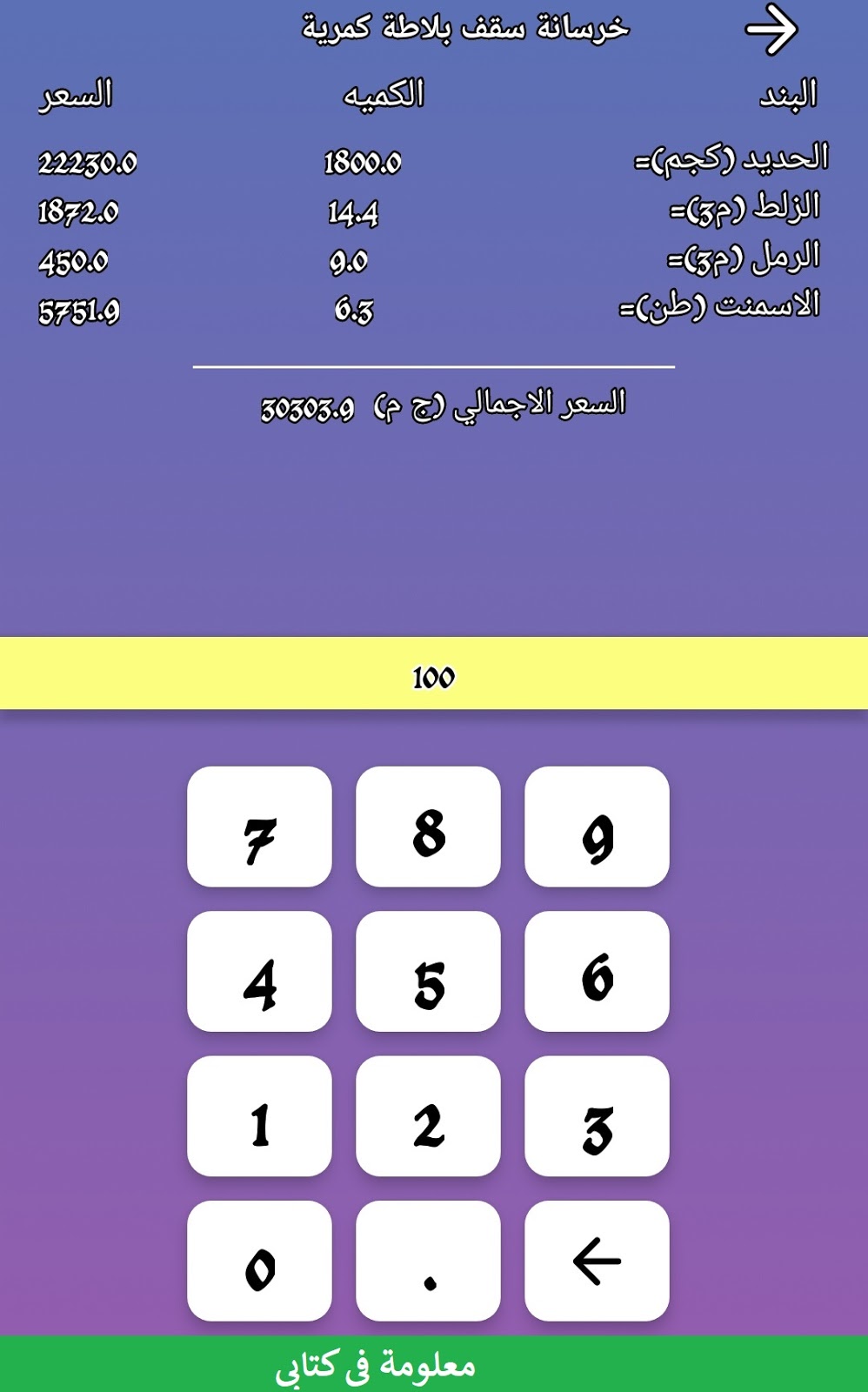The height and width of the screenshot is (1392, 868).
Task: Enter digit 1 on the keypad
Action: [259, 1116]
